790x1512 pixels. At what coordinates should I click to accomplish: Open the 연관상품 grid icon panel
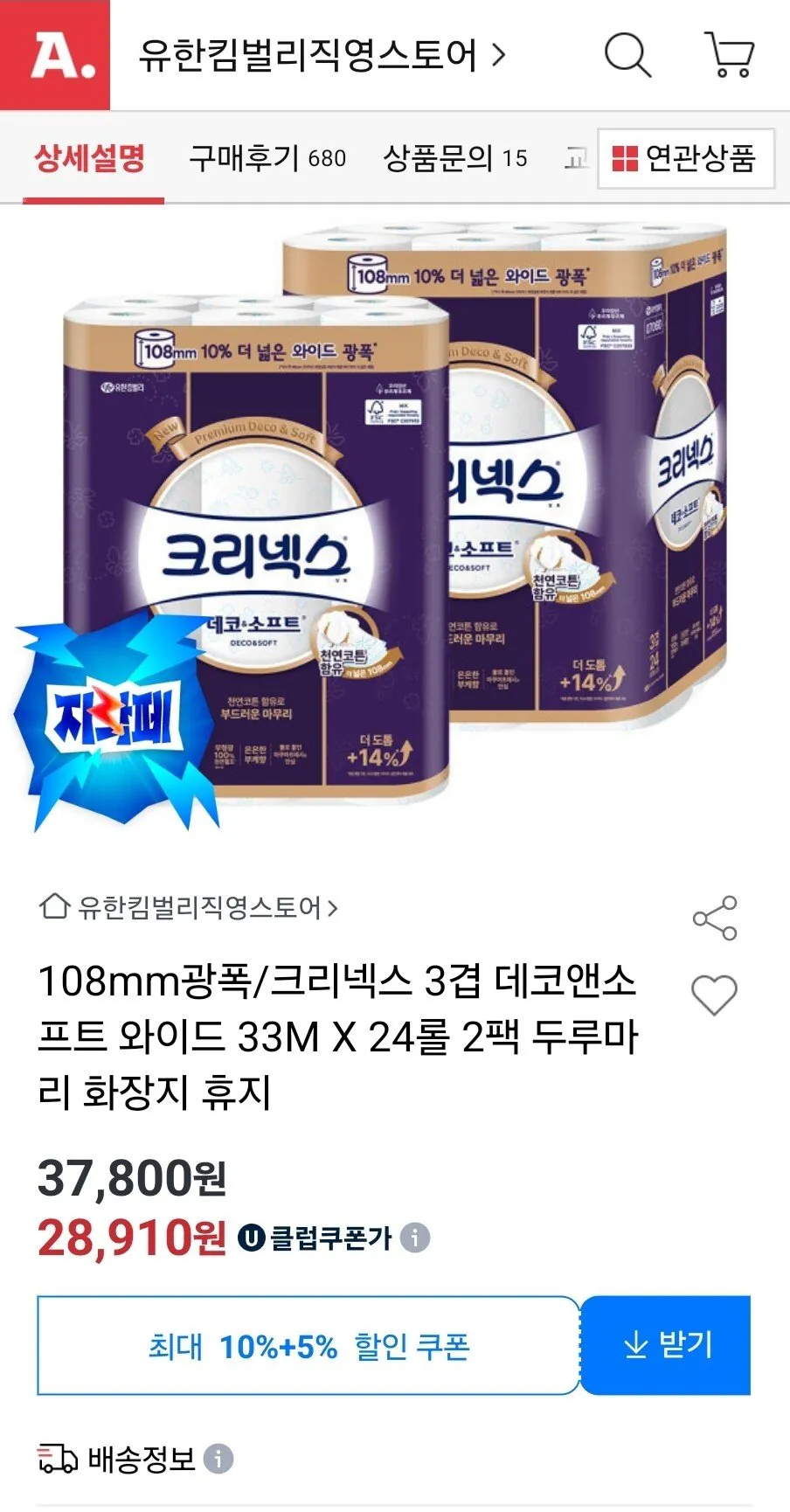(626, 159)
